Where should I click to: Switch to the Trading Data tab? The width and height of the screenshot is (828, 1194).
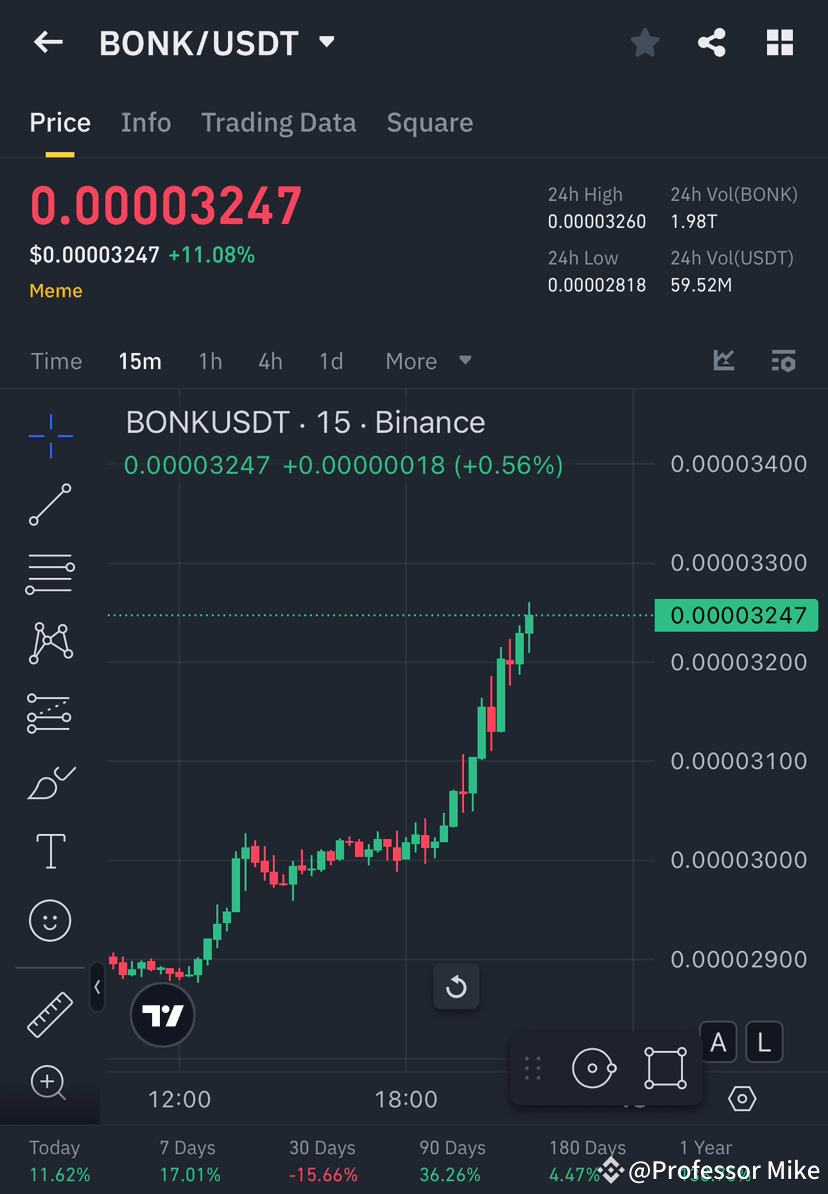pos(279,122)
